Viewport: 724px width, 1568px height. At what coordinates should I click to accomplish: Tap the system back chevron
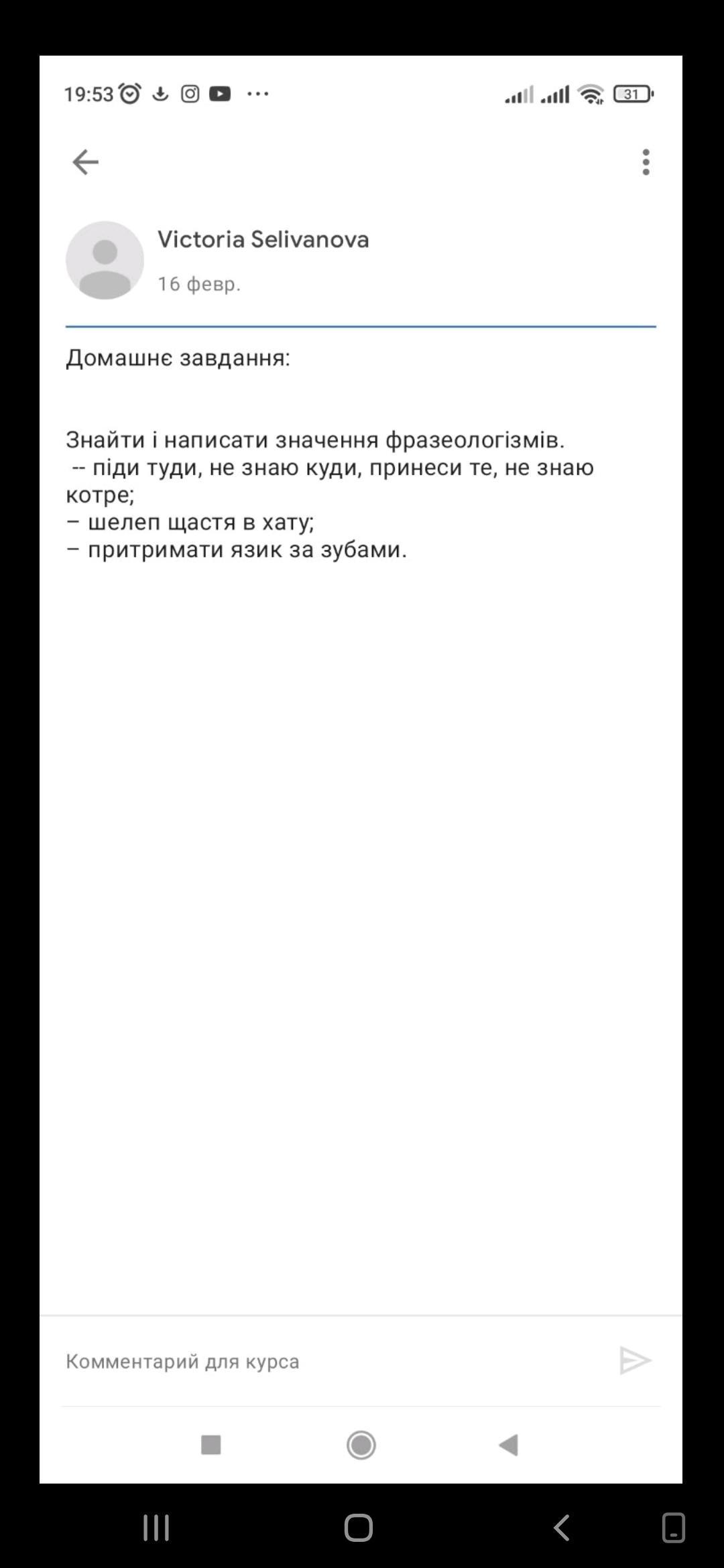[562, 1528]
